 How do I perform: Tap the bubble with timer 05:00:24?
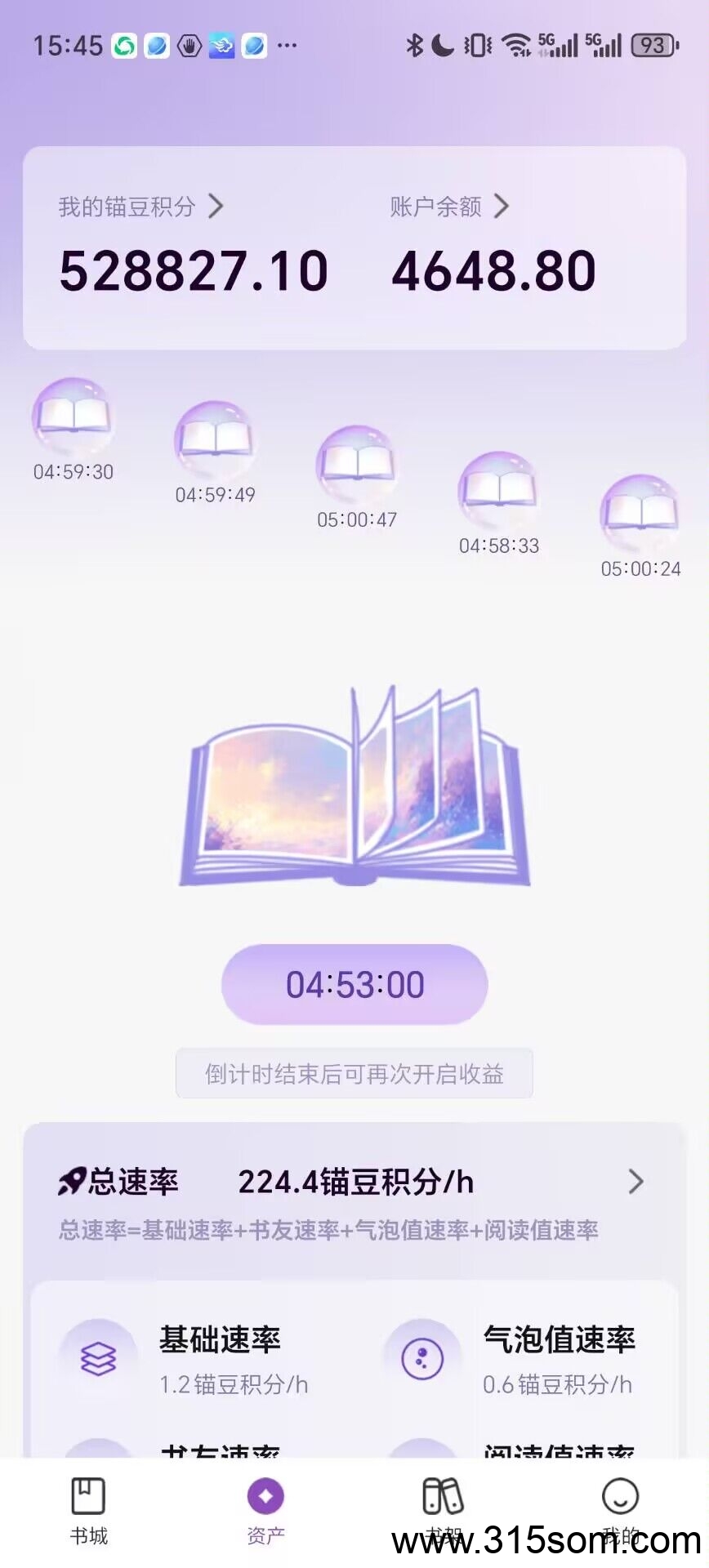click(x=640, y=513)
